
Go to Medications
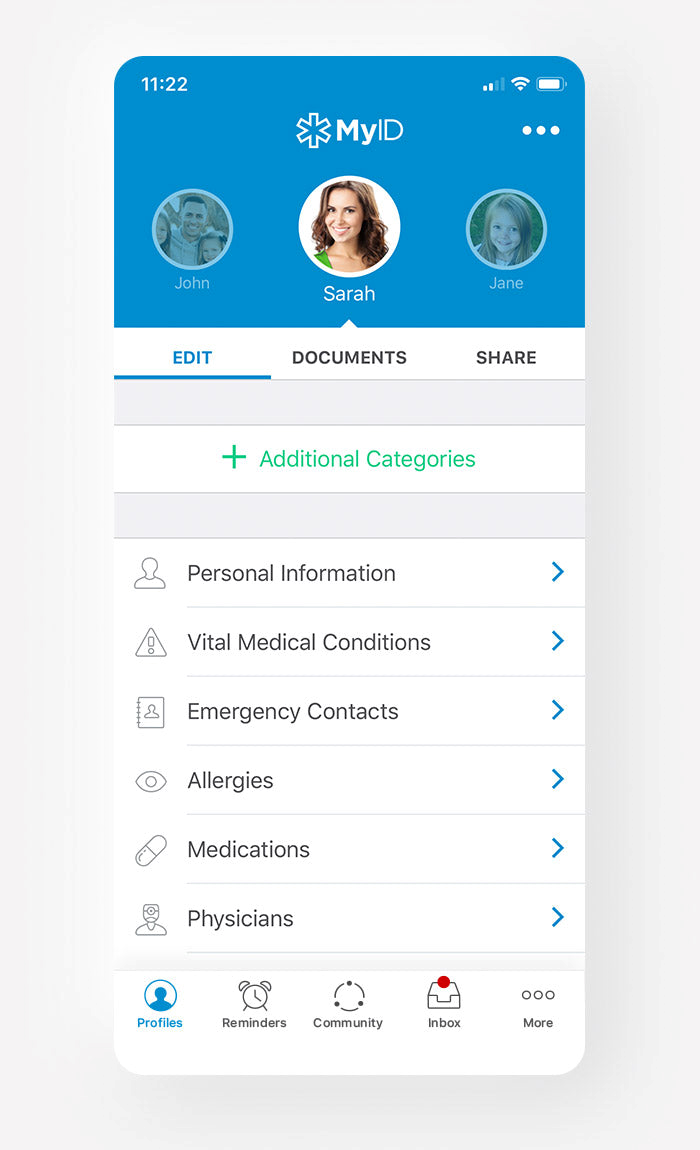[x=349, y=849]
